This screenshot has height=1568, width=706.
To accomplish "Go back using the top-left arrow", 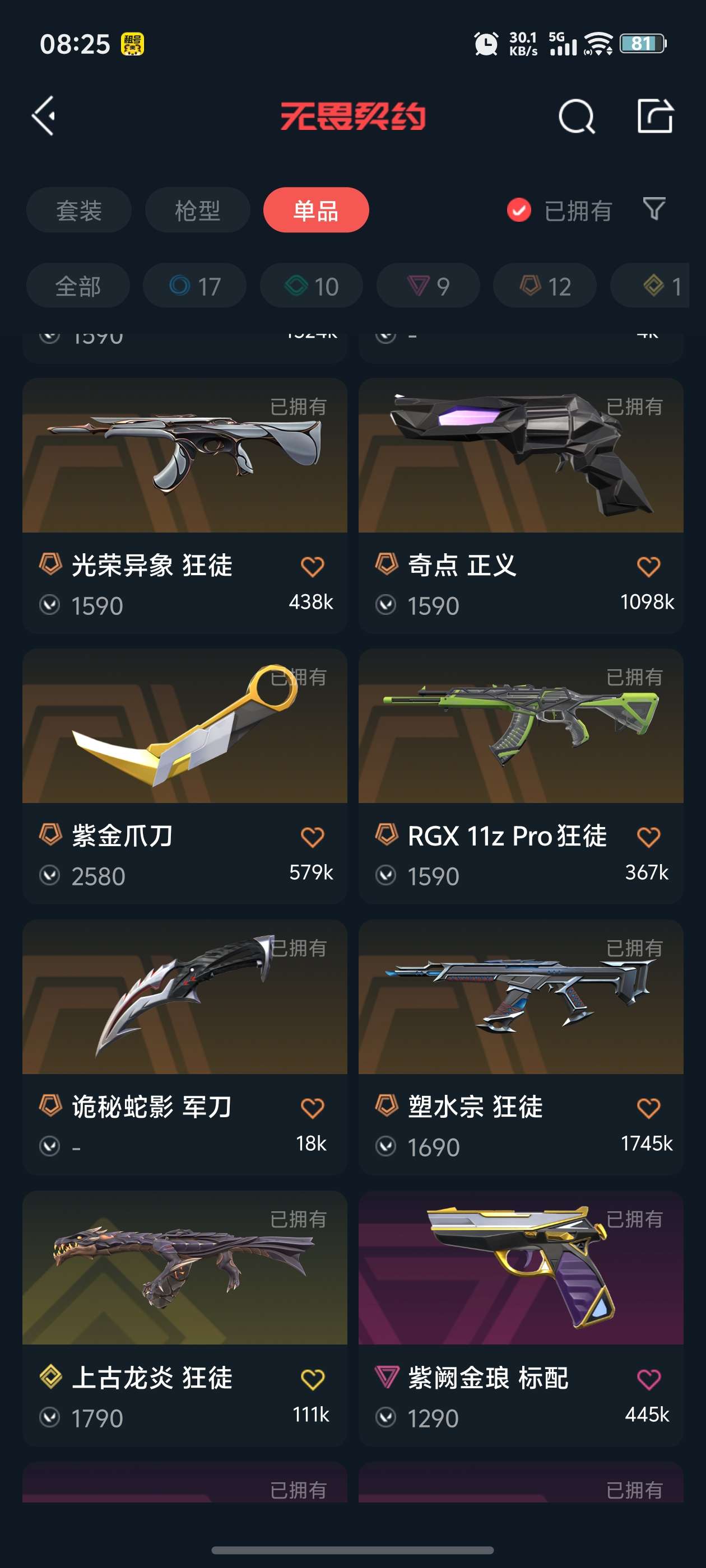I will [x=44, y=116].
